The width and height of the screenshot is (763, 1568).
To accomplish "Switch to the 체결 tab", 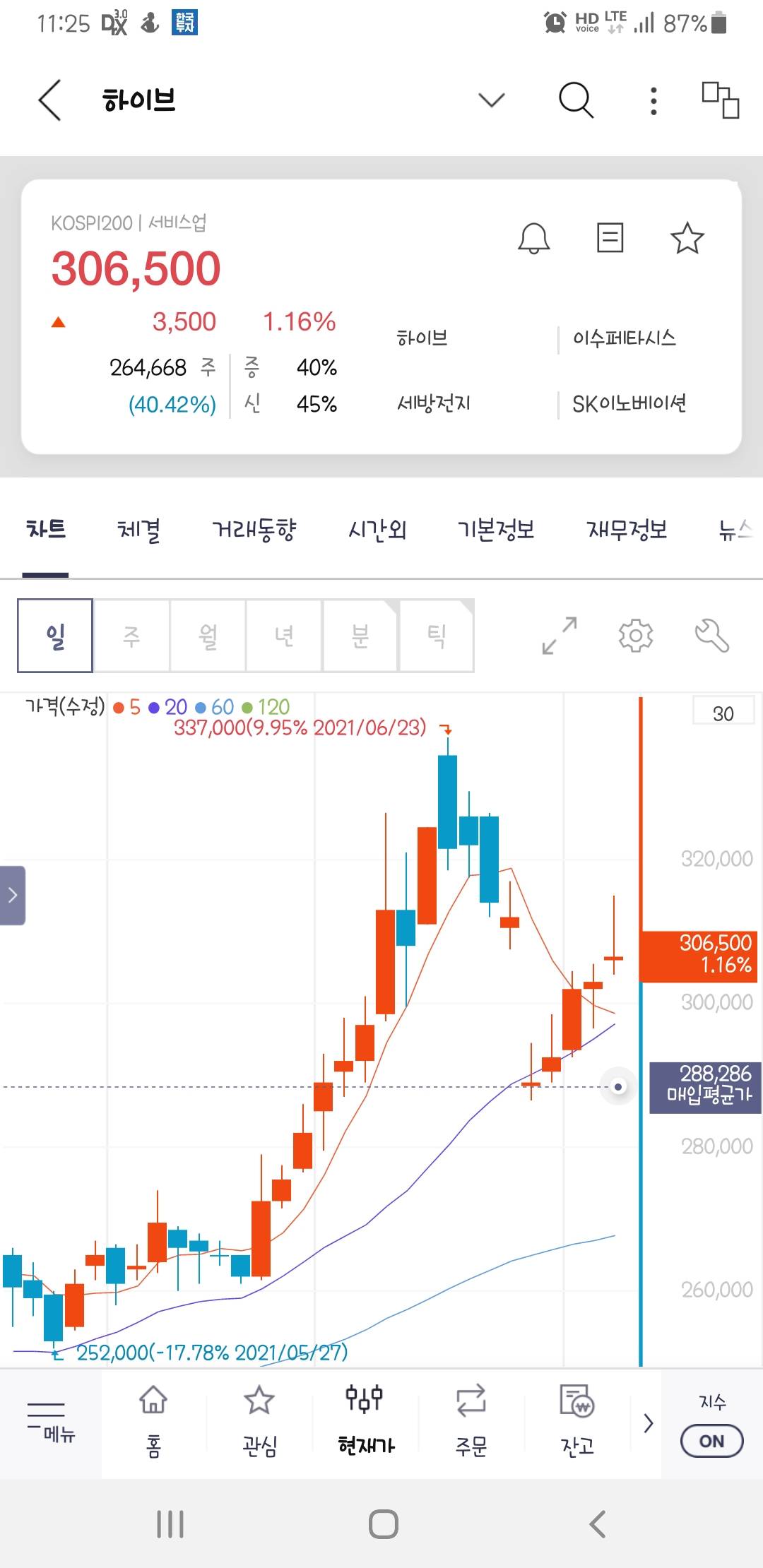I will [x=138, y=529].
